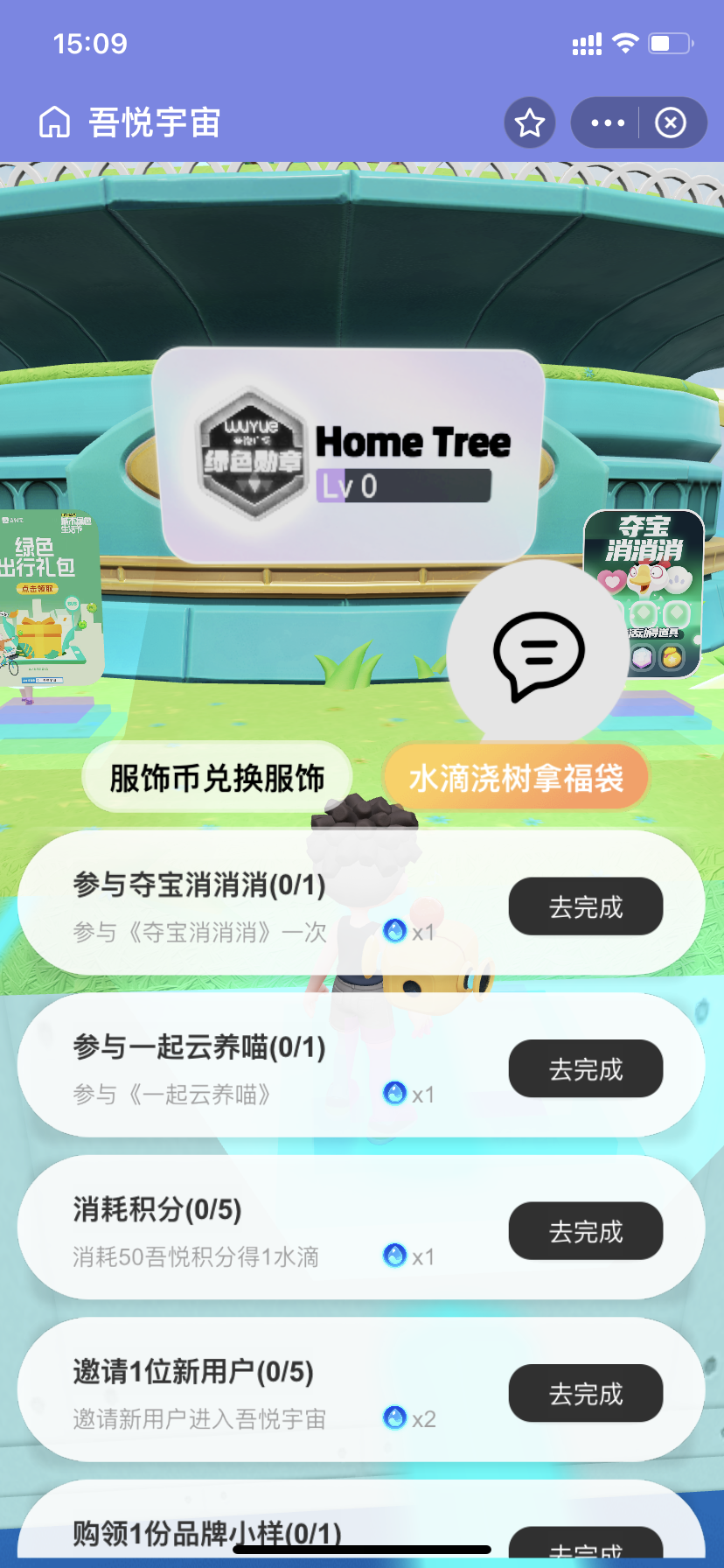Select 服饰币兑换服饰 tab

(217, 778)
